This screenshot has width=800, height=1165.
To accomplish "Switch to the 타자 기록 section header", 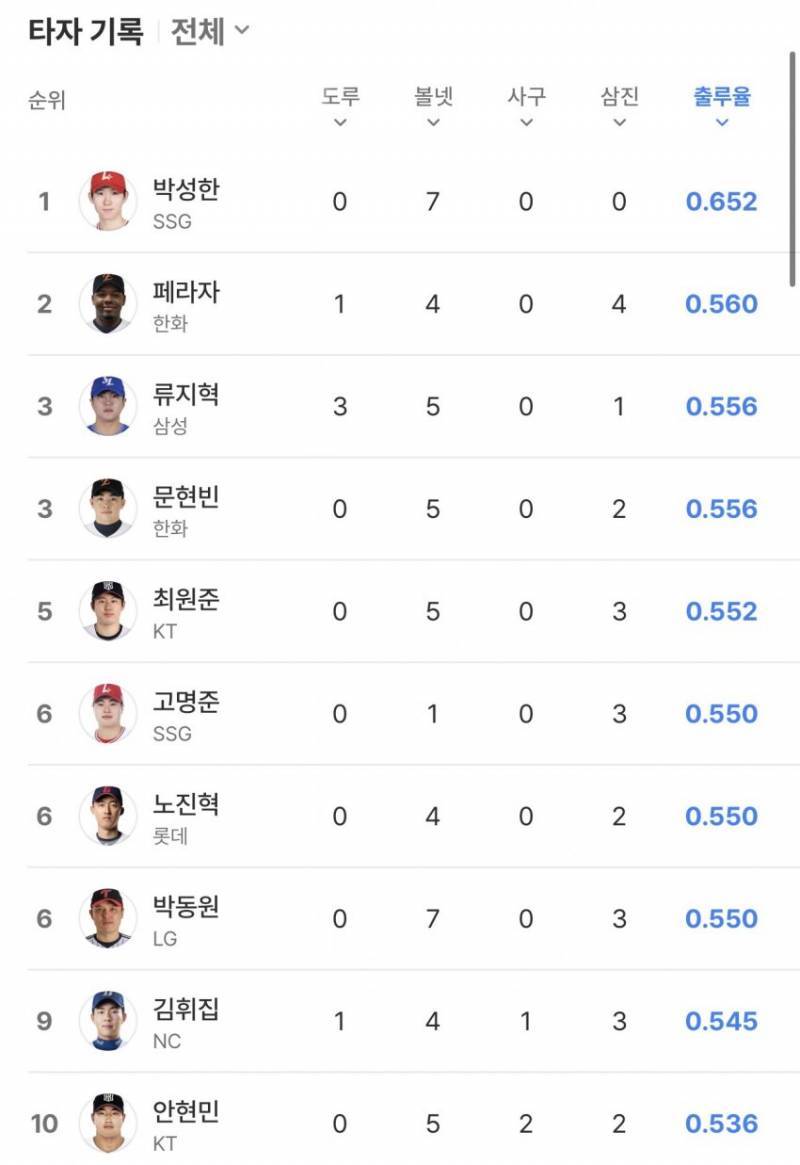I will (x=83, y=30).
